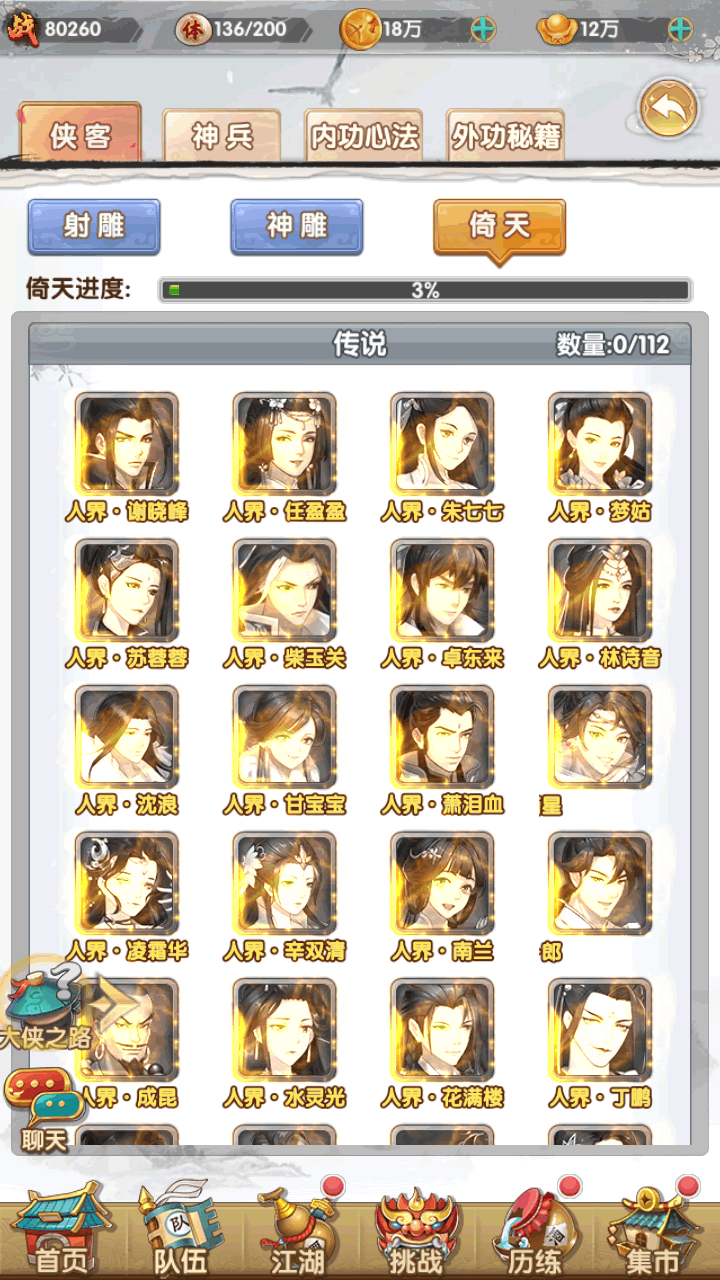View hero 任盈盈's card
The width and height of the screenshot is (720, 1280).
pyautogui.click(x=284, y=443)
